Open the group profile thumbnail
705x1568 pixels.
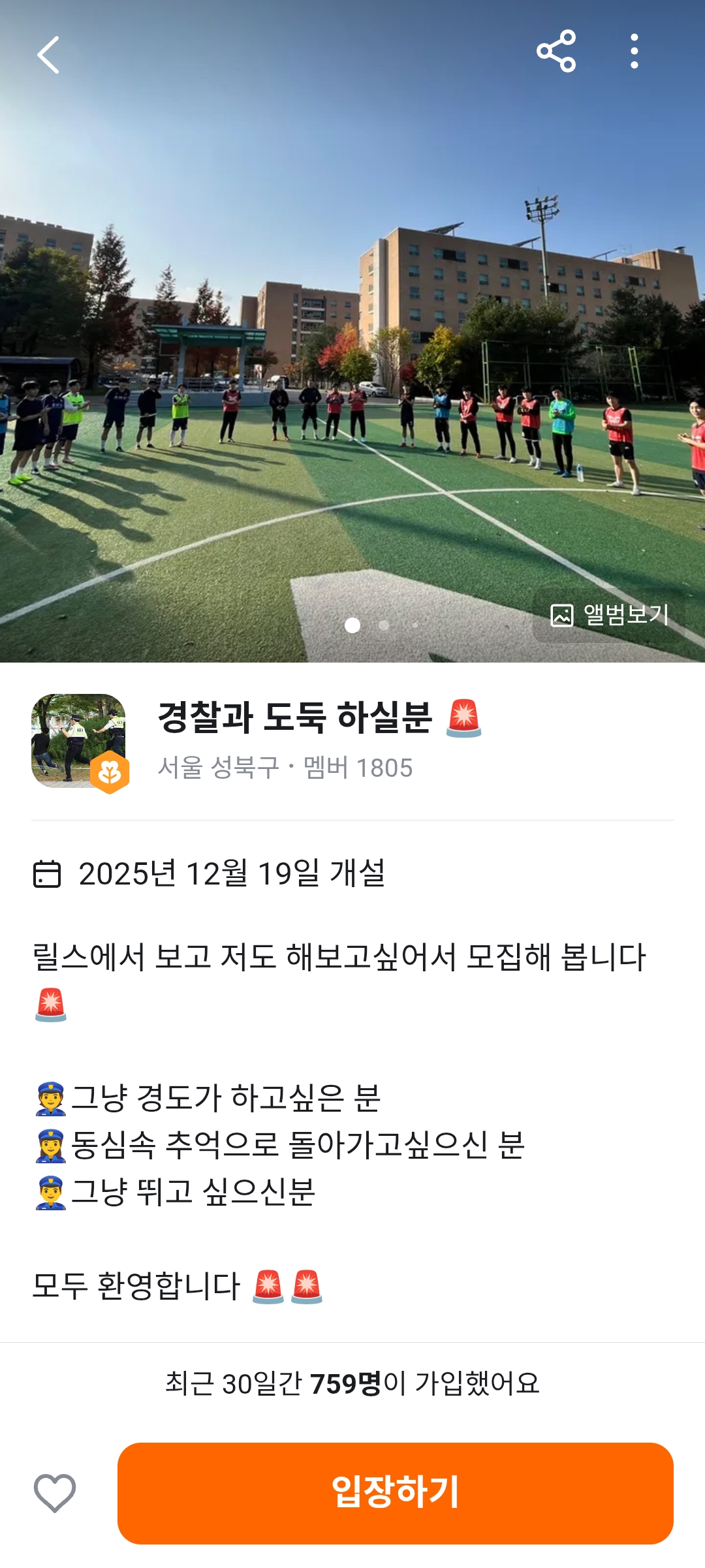tap(78, 741)
